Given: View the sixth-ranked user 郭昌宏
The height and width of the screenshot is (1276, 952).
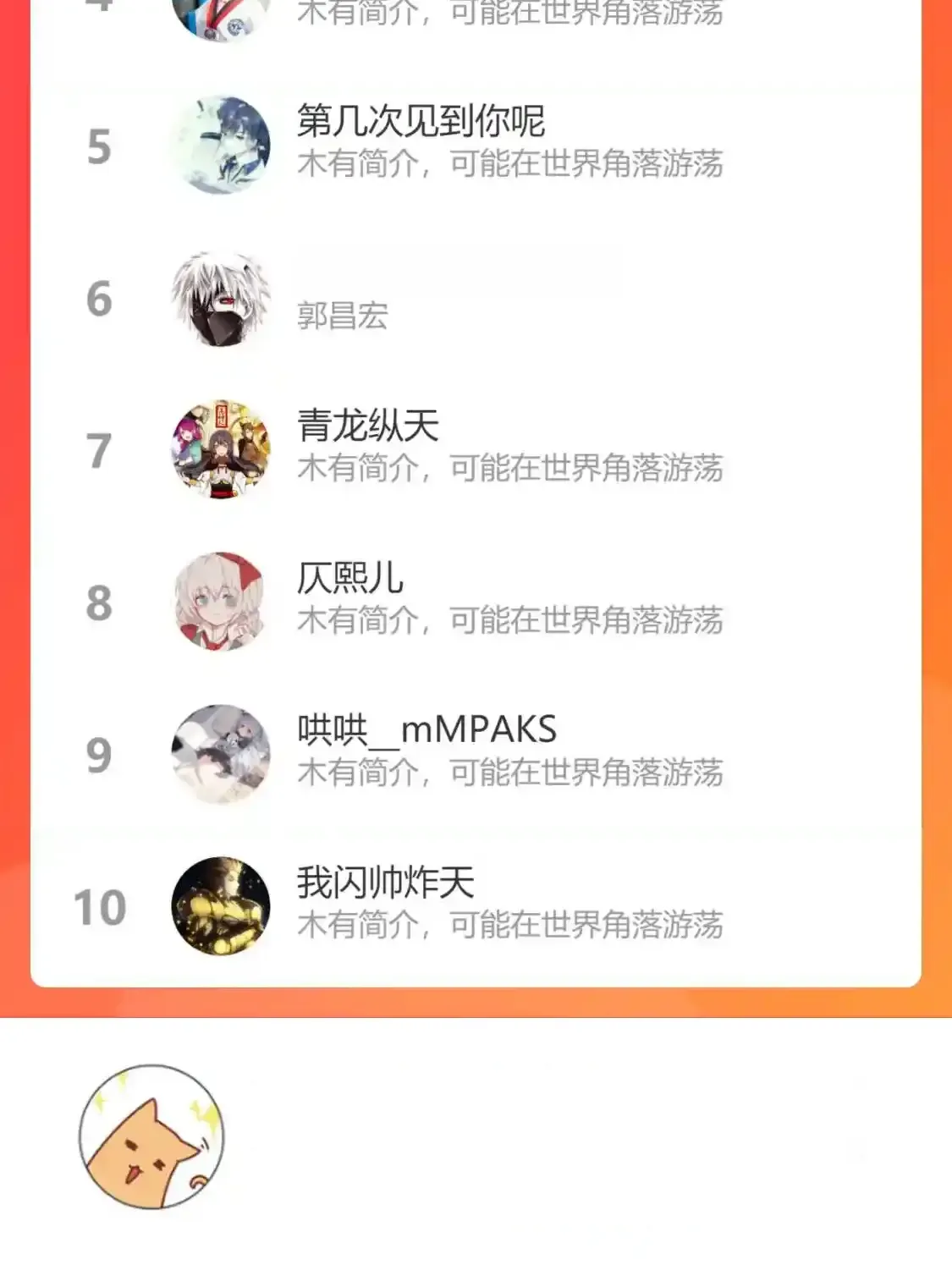Looking at the screenshot, I should [342, 316].
